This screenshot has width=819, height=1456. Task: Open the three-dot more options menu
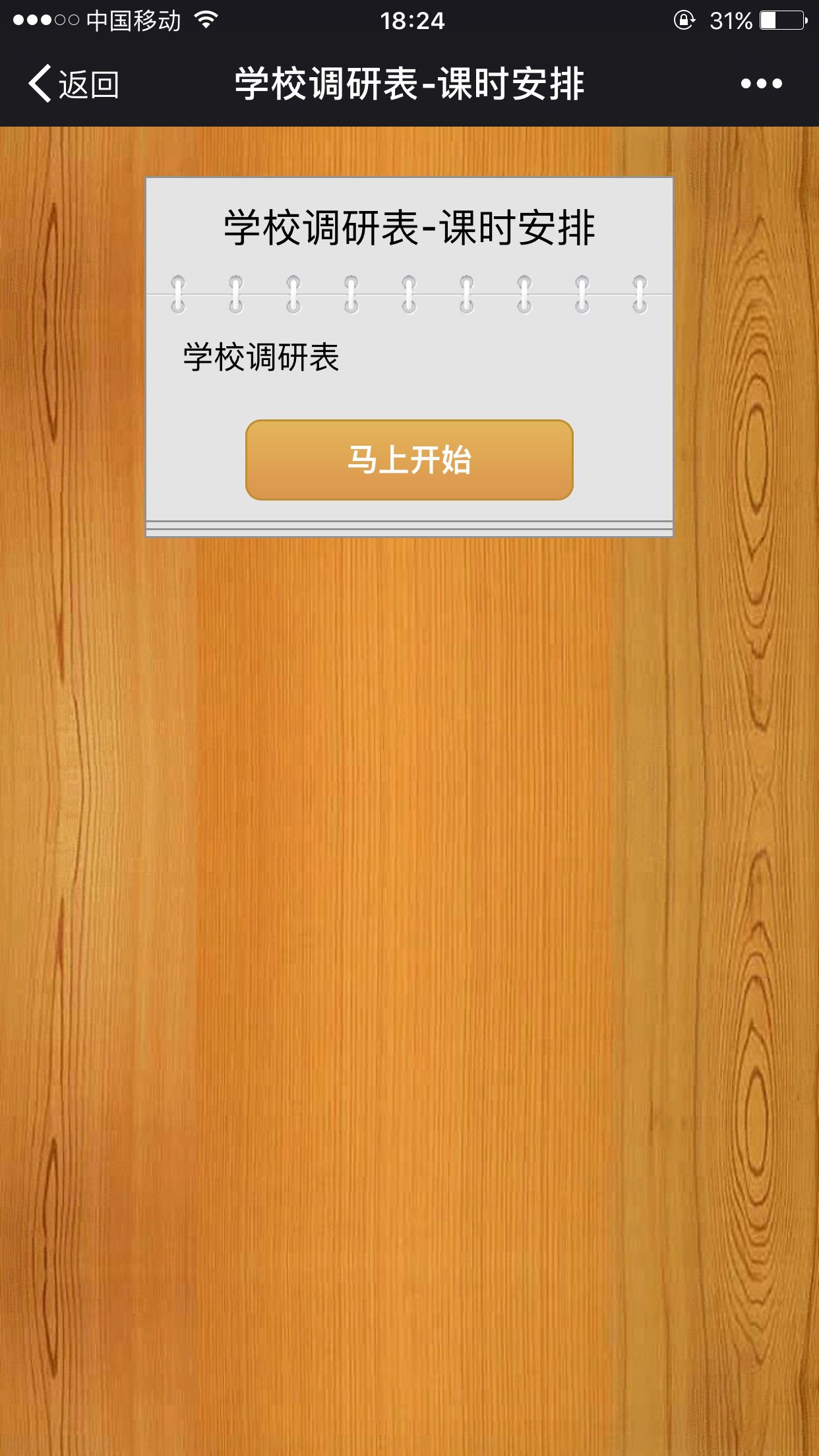pos(761,84)
